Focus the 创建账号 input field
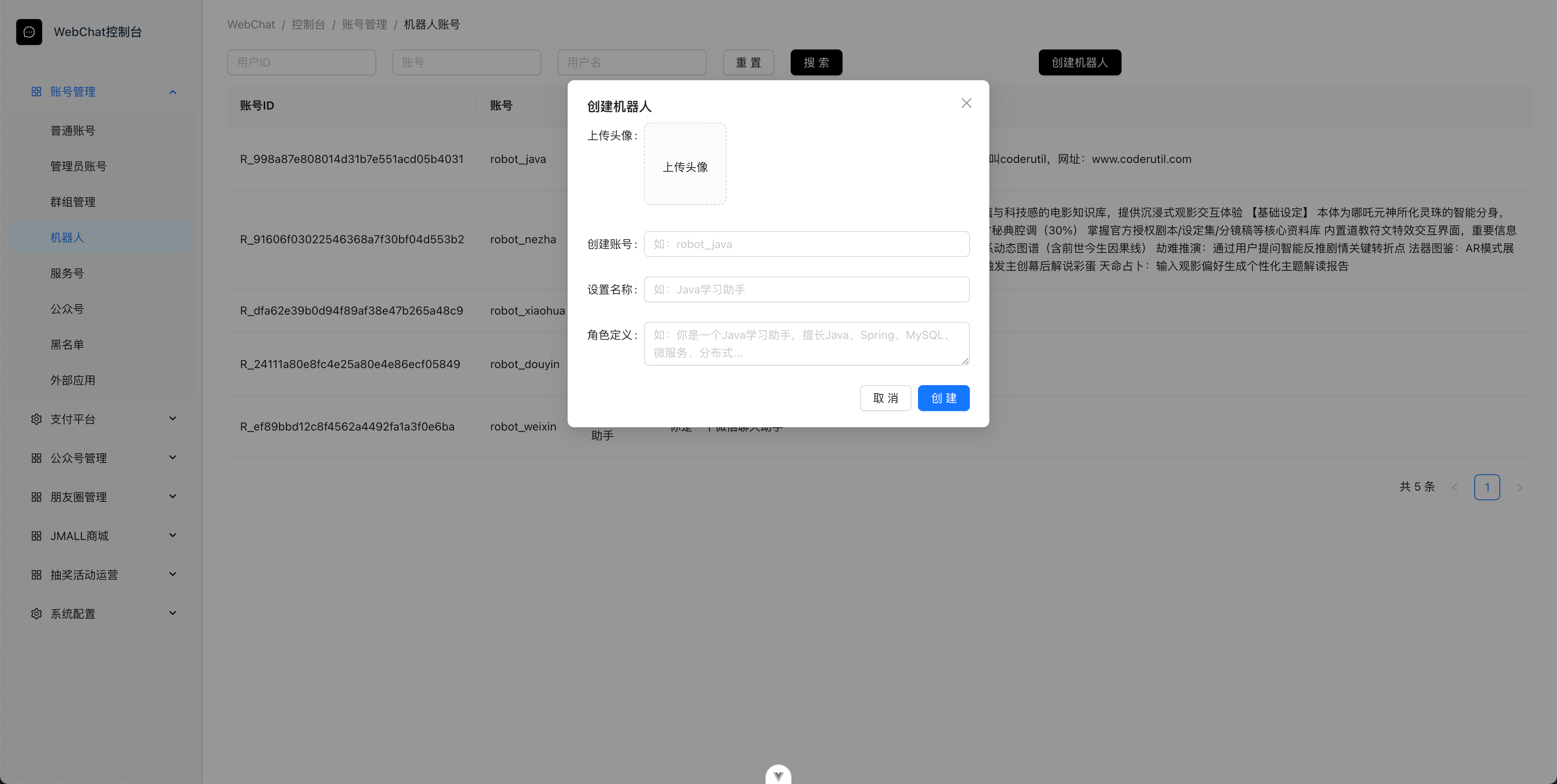The image size is (1557, 784). click(806, 244)
